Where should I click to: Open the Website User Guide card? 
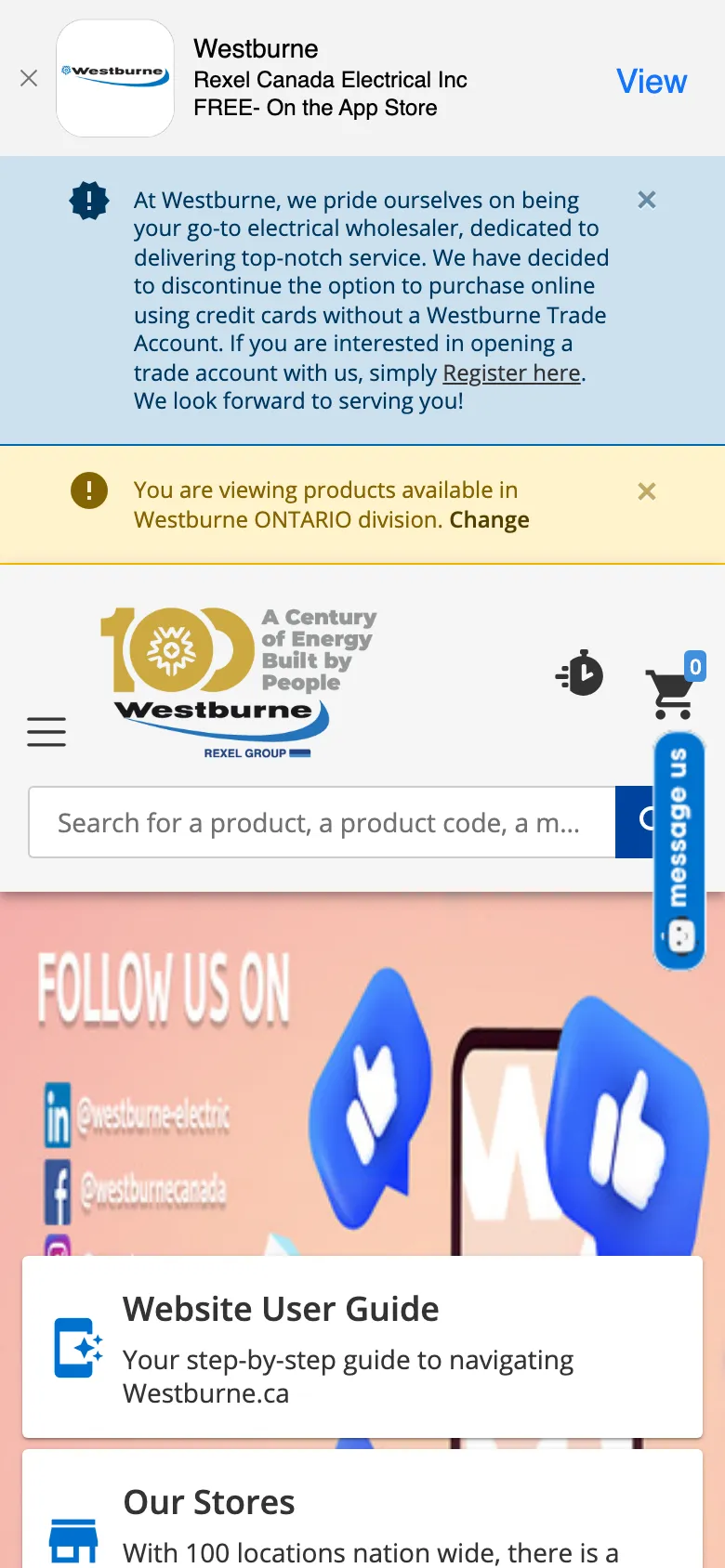point(362,1347)
